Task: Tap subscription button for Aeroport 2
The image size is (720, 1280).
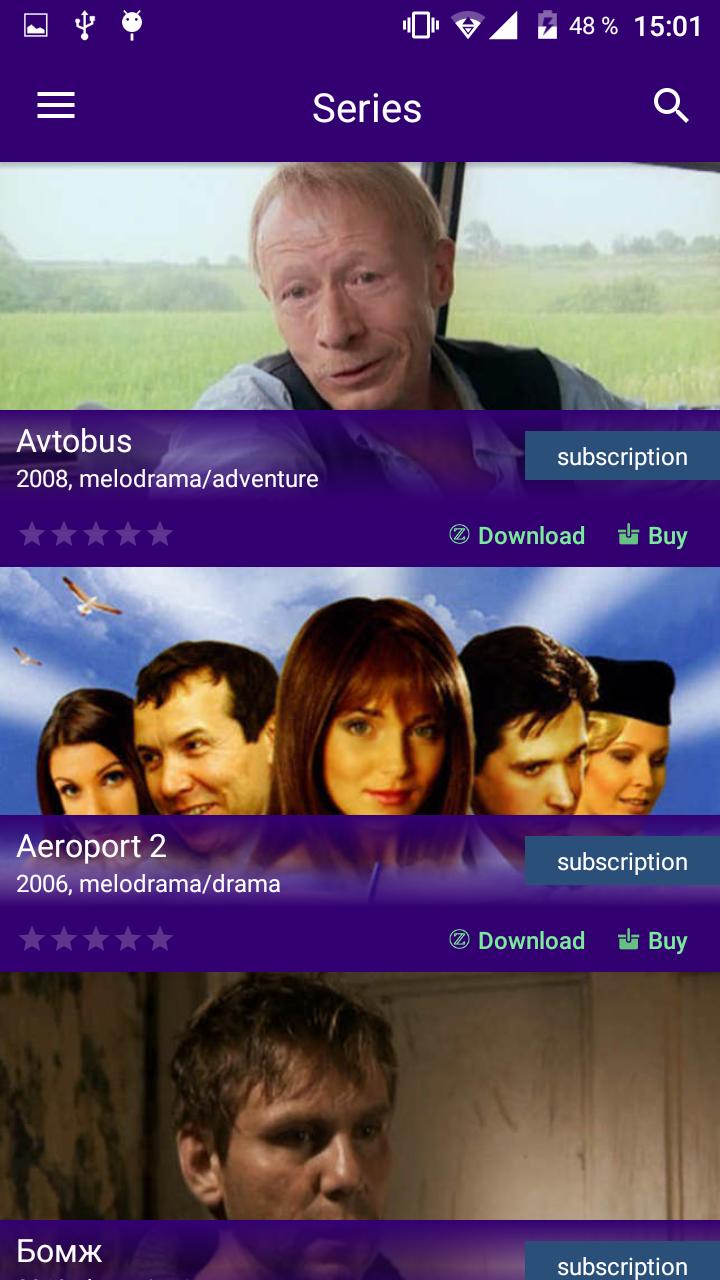Action: [x=621, y=862]
